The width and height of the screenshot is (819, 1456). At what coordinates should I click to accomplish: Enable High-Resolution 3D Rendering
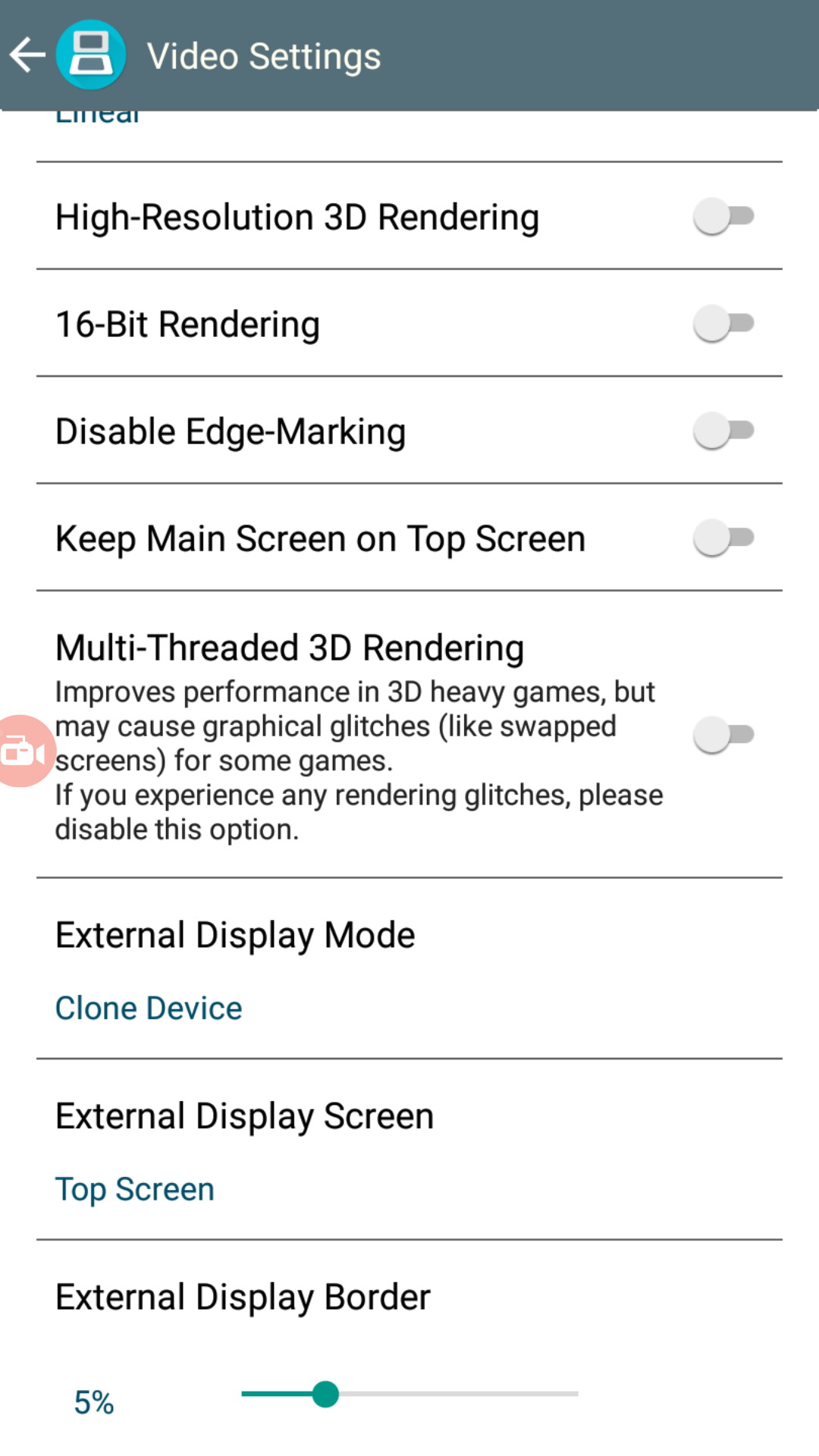pyautogui.click(x=723, y=216)
